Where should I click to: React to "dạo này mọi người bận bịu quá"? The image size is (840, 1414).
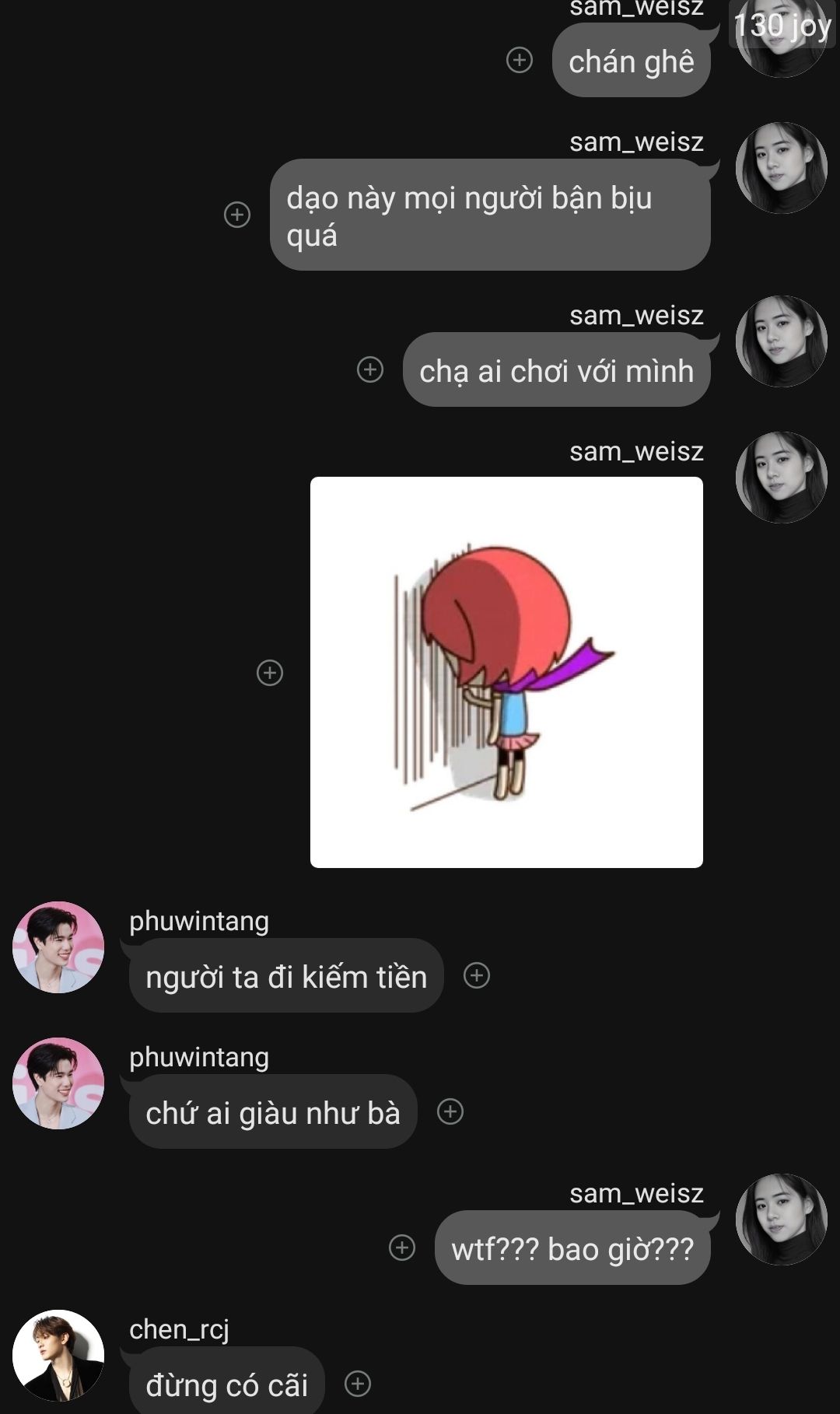pyautogui.click(x=237, y=215)
